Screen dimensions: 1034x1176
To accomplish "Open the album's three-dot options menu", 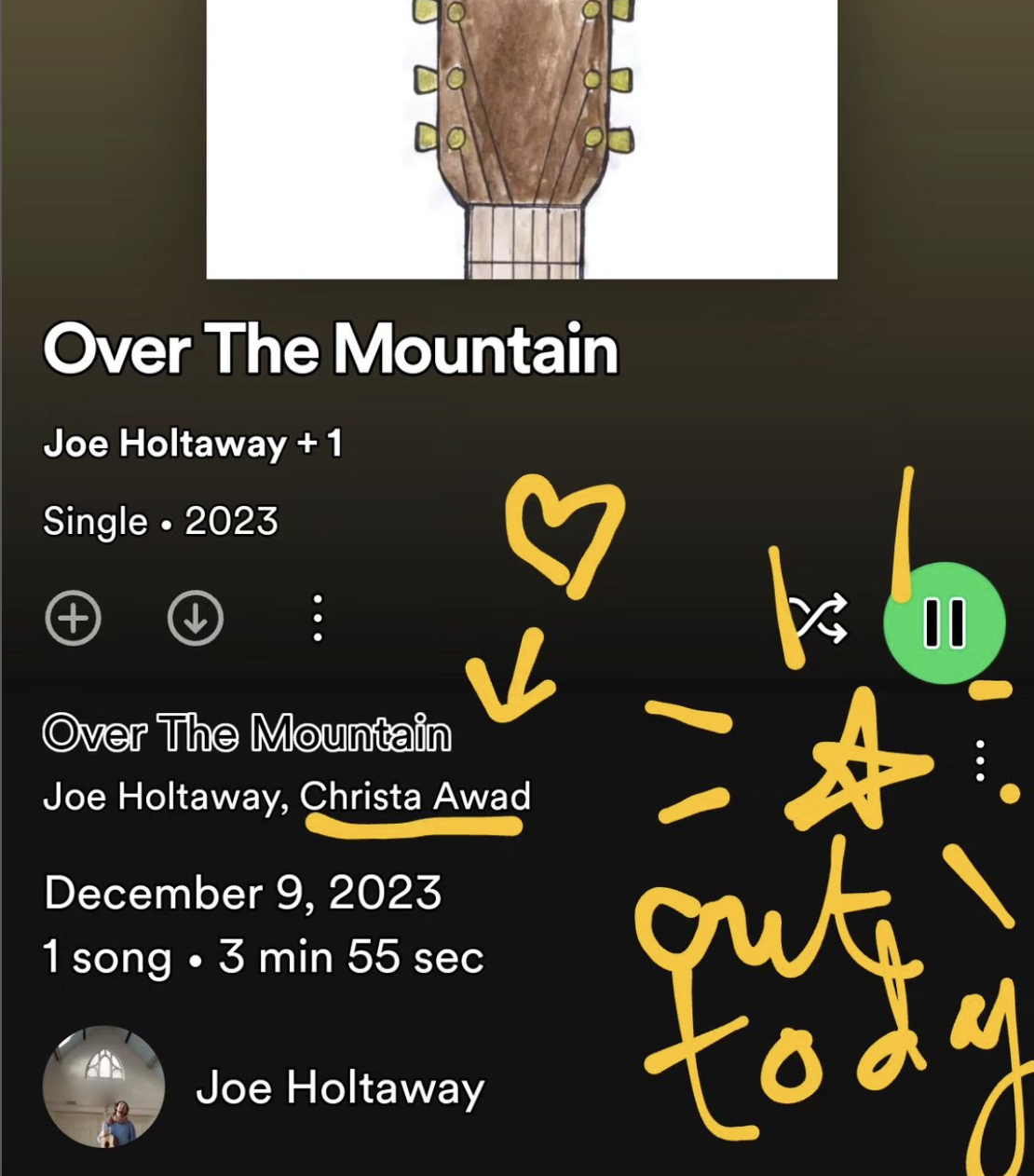I will coord(318,618).
